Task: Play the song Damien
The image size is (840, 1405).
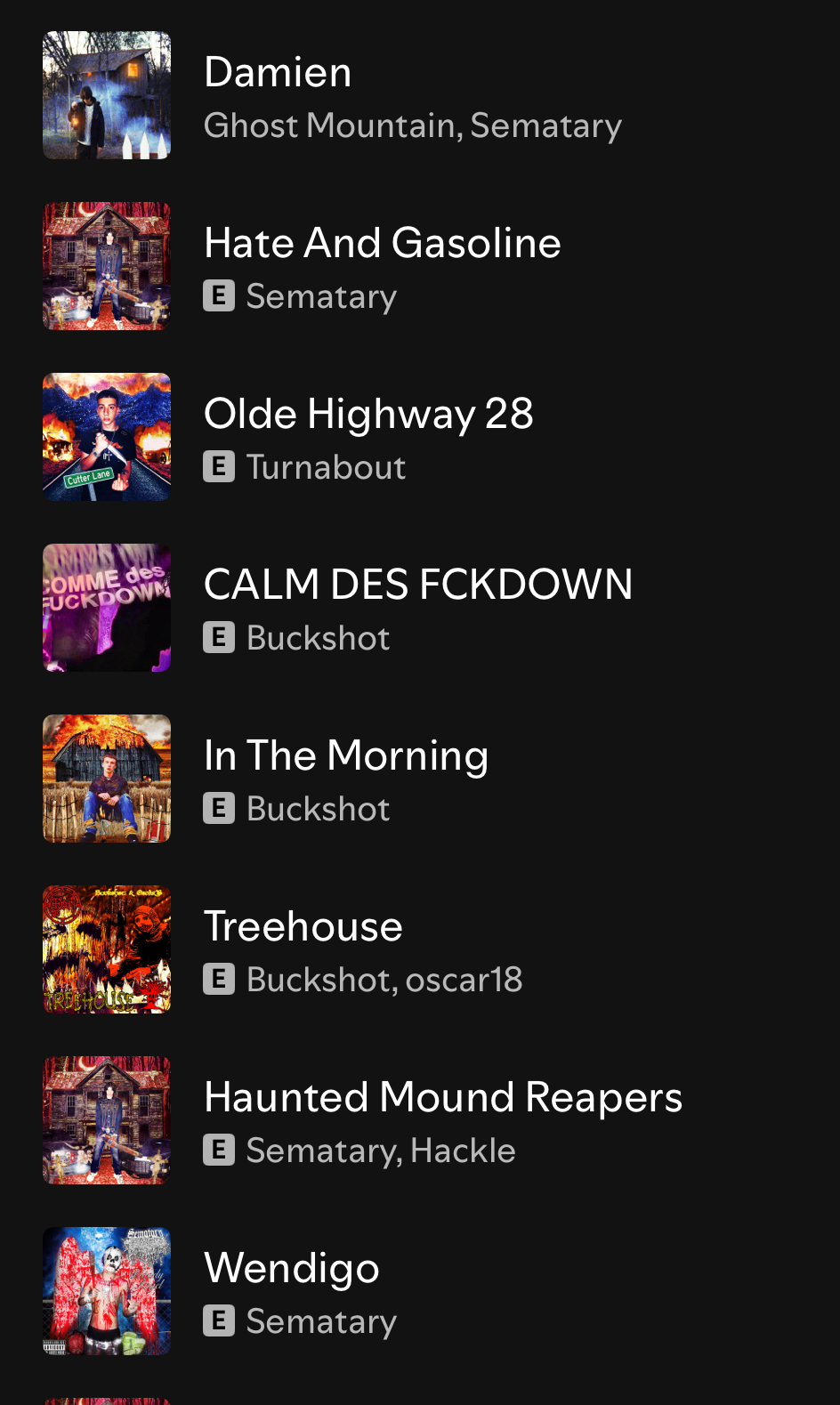Action: tap(278, 73)
